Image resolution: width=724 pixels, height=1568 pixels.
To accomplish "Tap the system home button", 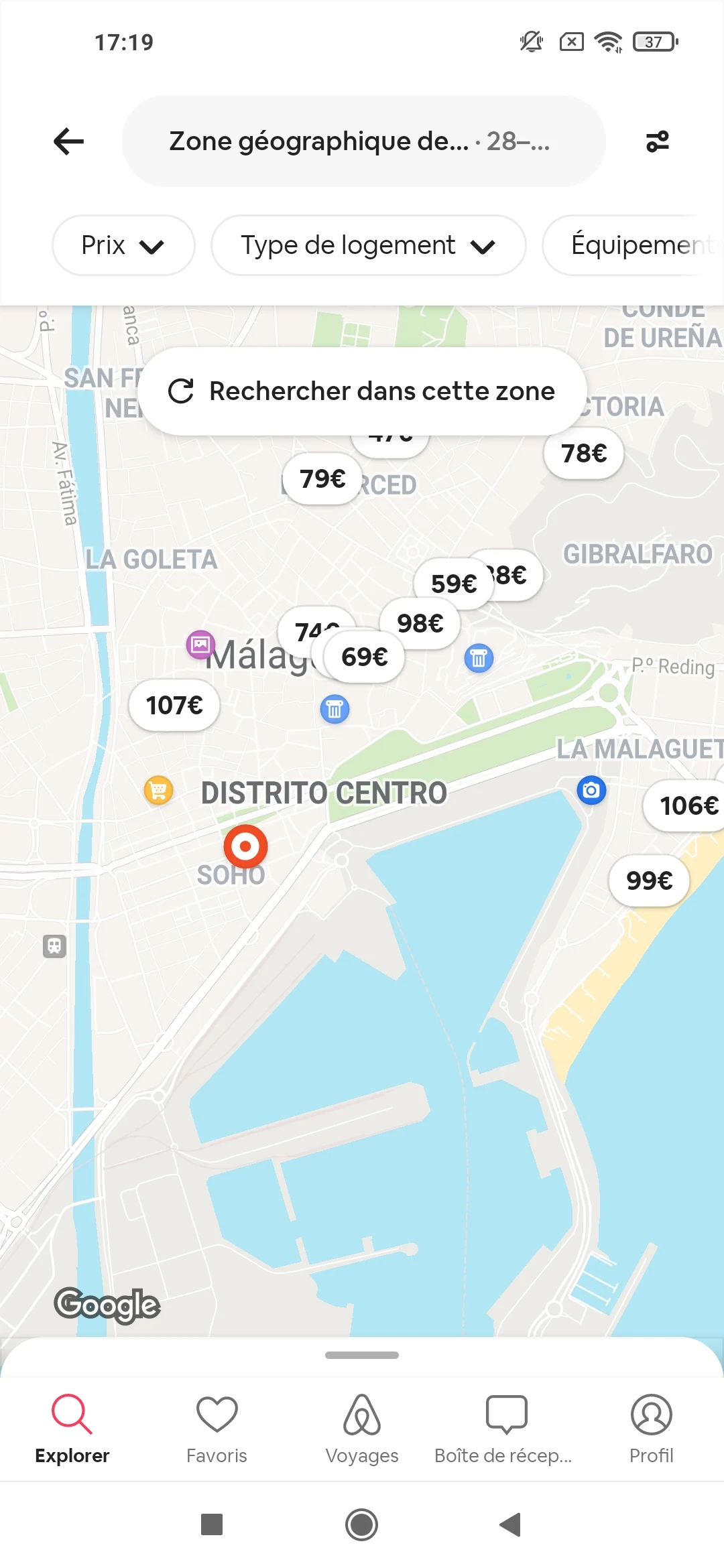I will pos(362,1525).
